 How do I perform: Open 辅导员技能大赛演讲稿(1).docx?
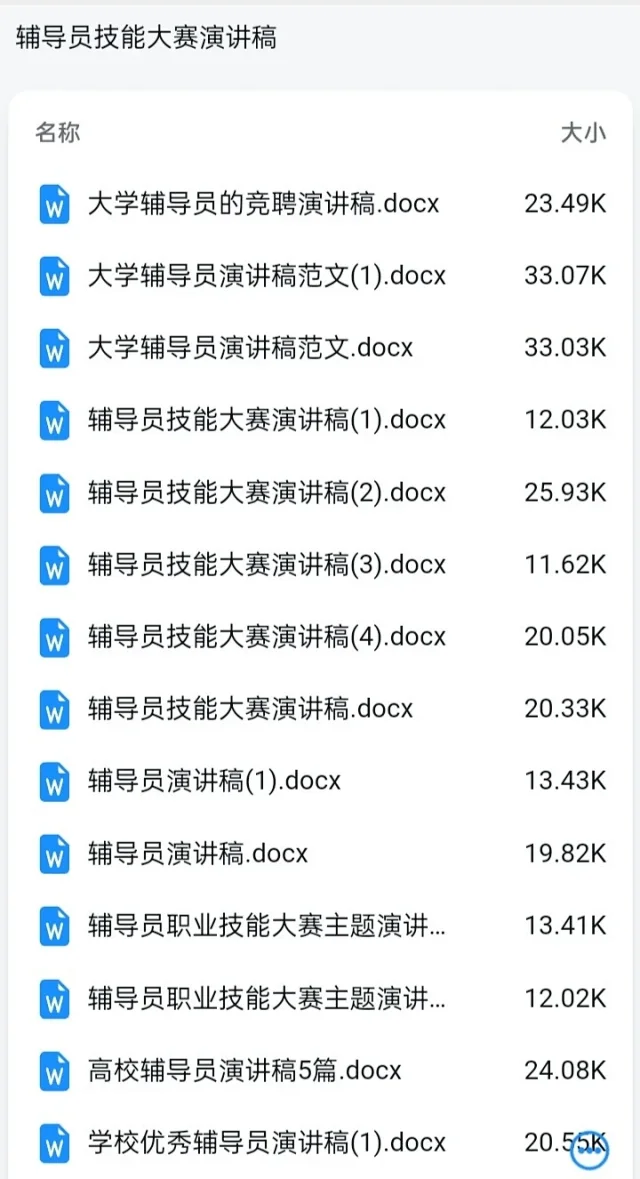[321, 420]
